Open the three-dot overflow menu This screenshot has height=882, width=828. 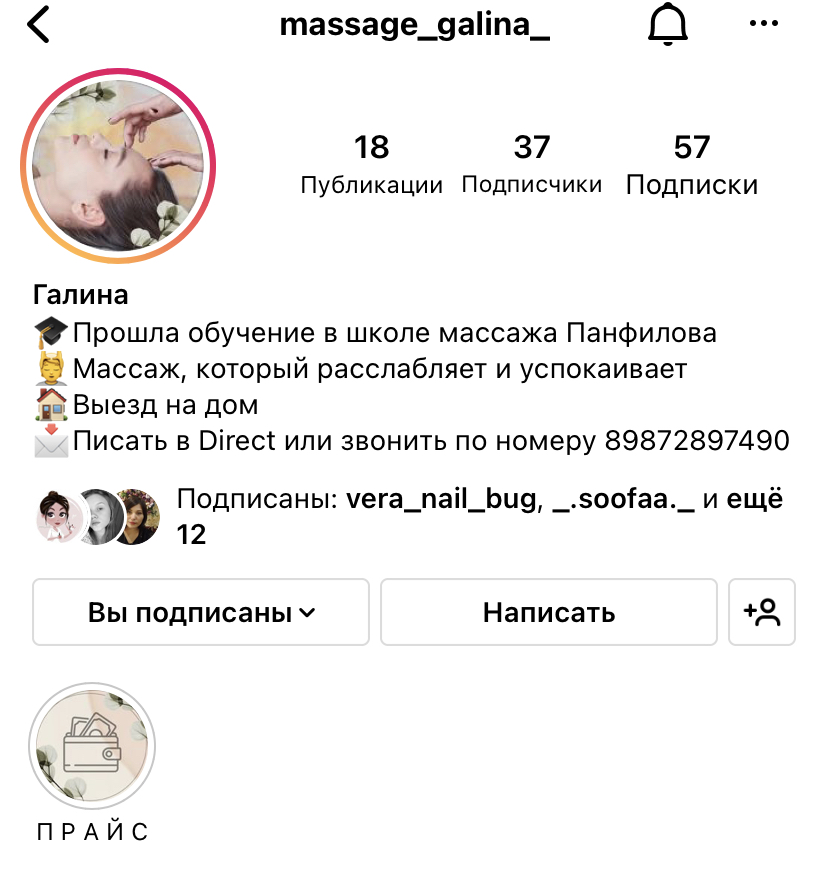[764, 24]
